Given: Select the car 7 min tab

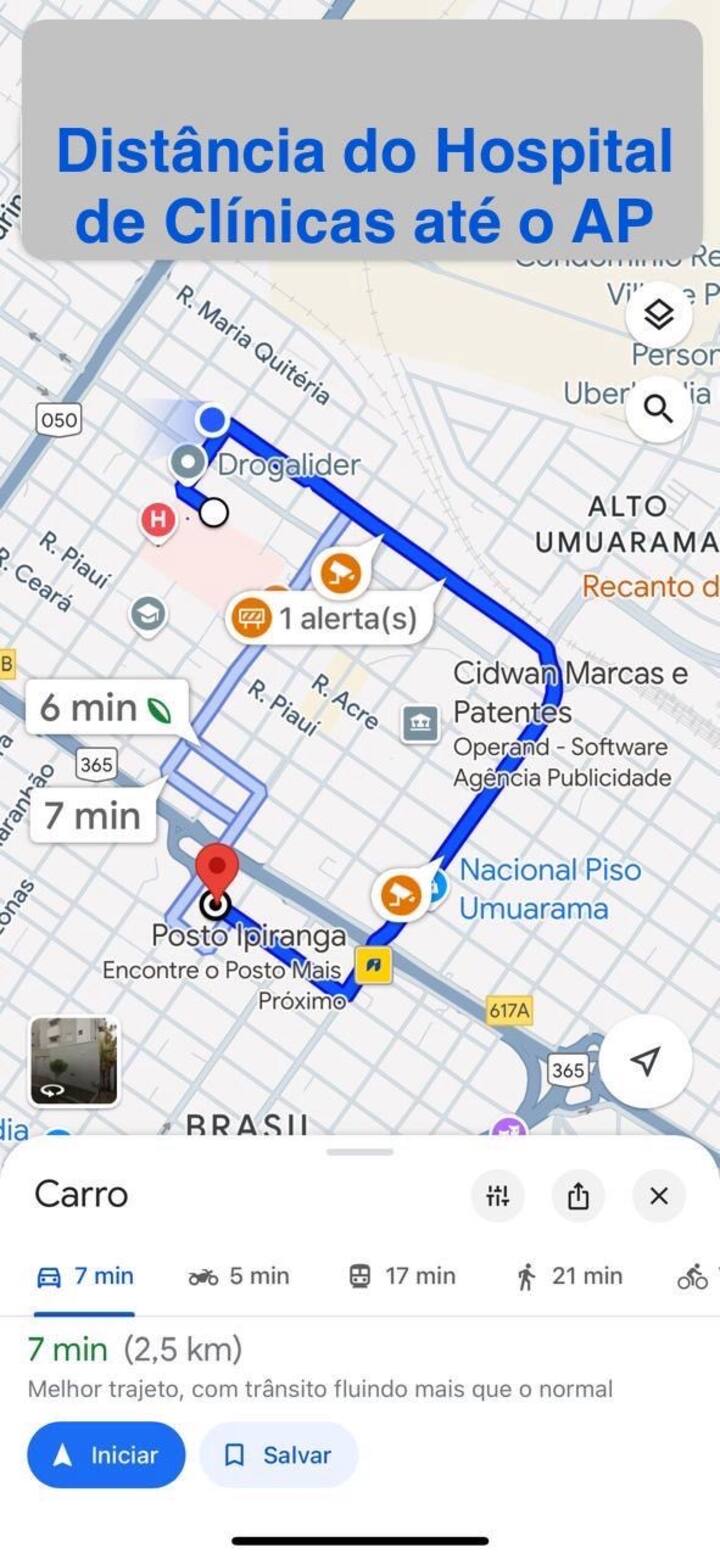Looking at the screenshot, I should [85, 1276].
